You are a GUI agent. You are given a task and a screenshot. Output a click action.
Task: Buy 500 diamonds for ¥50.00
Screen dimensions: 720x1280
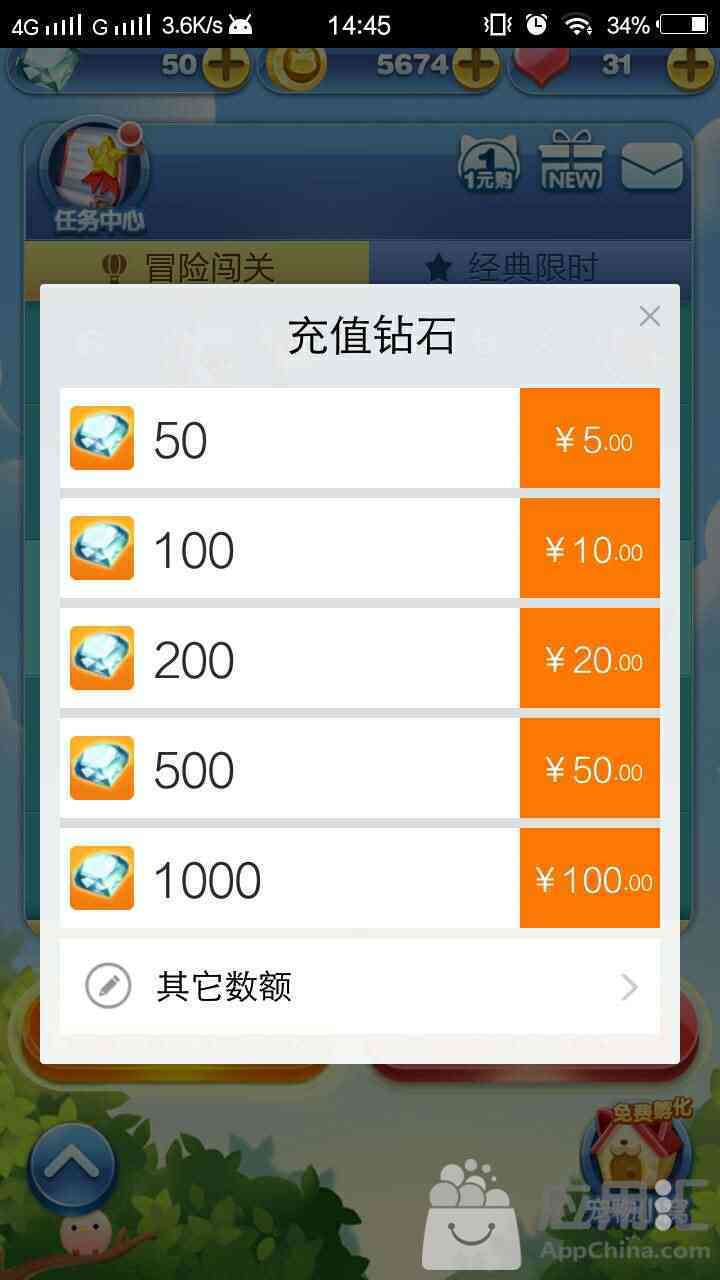pos(590,769)
